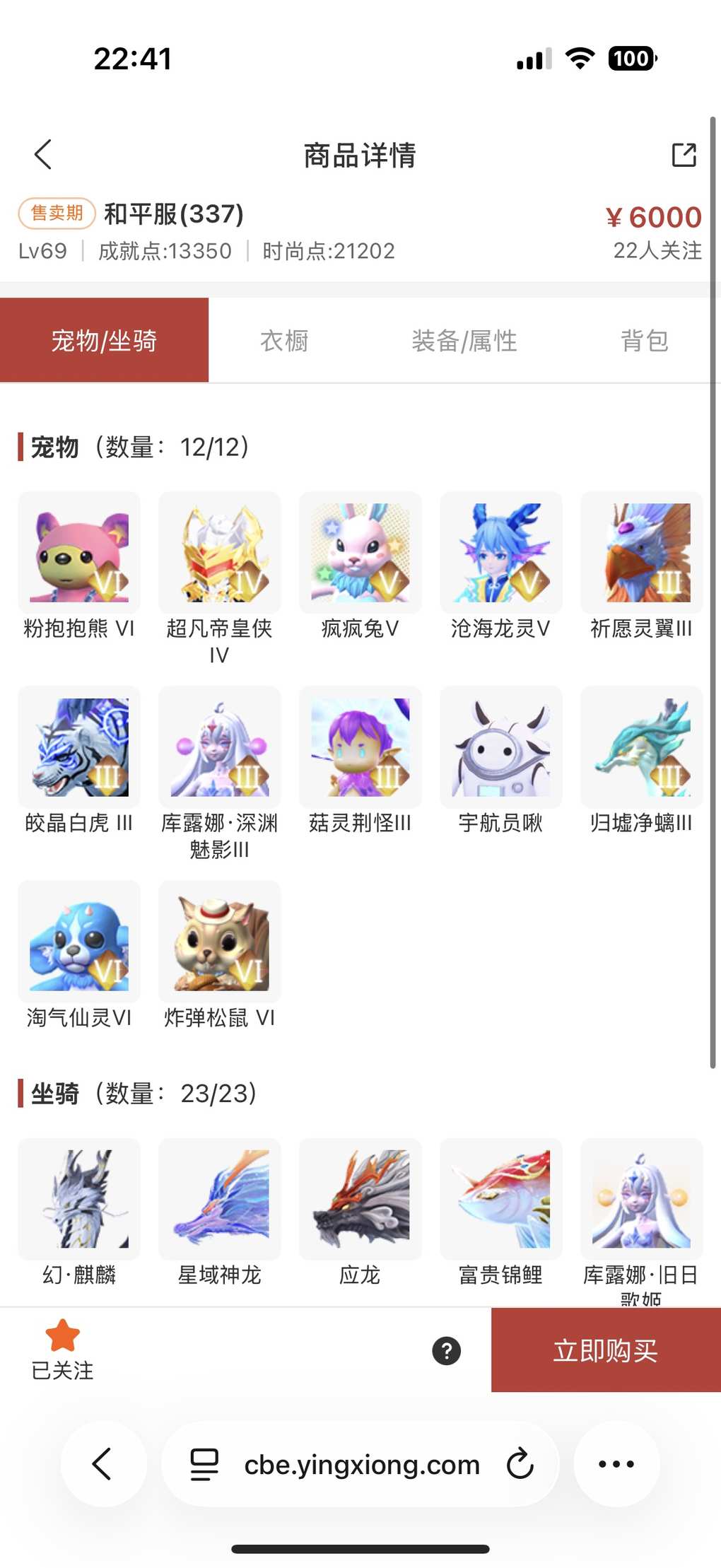View the 粉抱抱熊 VI pet
This screenshot has height=1568, width=721.
coord(79,553)
